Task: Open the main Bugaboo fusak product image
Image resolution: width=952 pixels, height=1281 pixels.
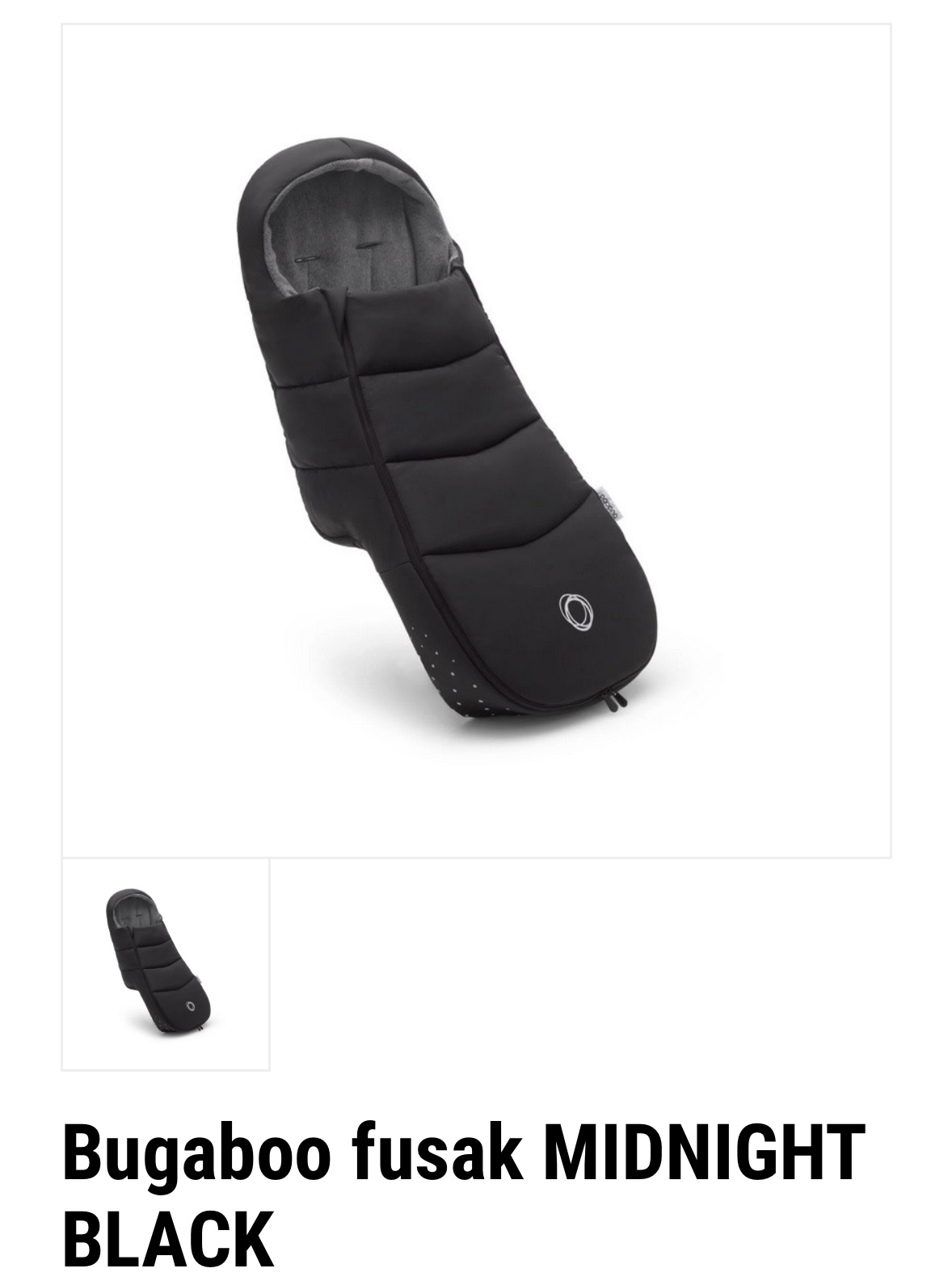Action: click(x=476, y=440)
